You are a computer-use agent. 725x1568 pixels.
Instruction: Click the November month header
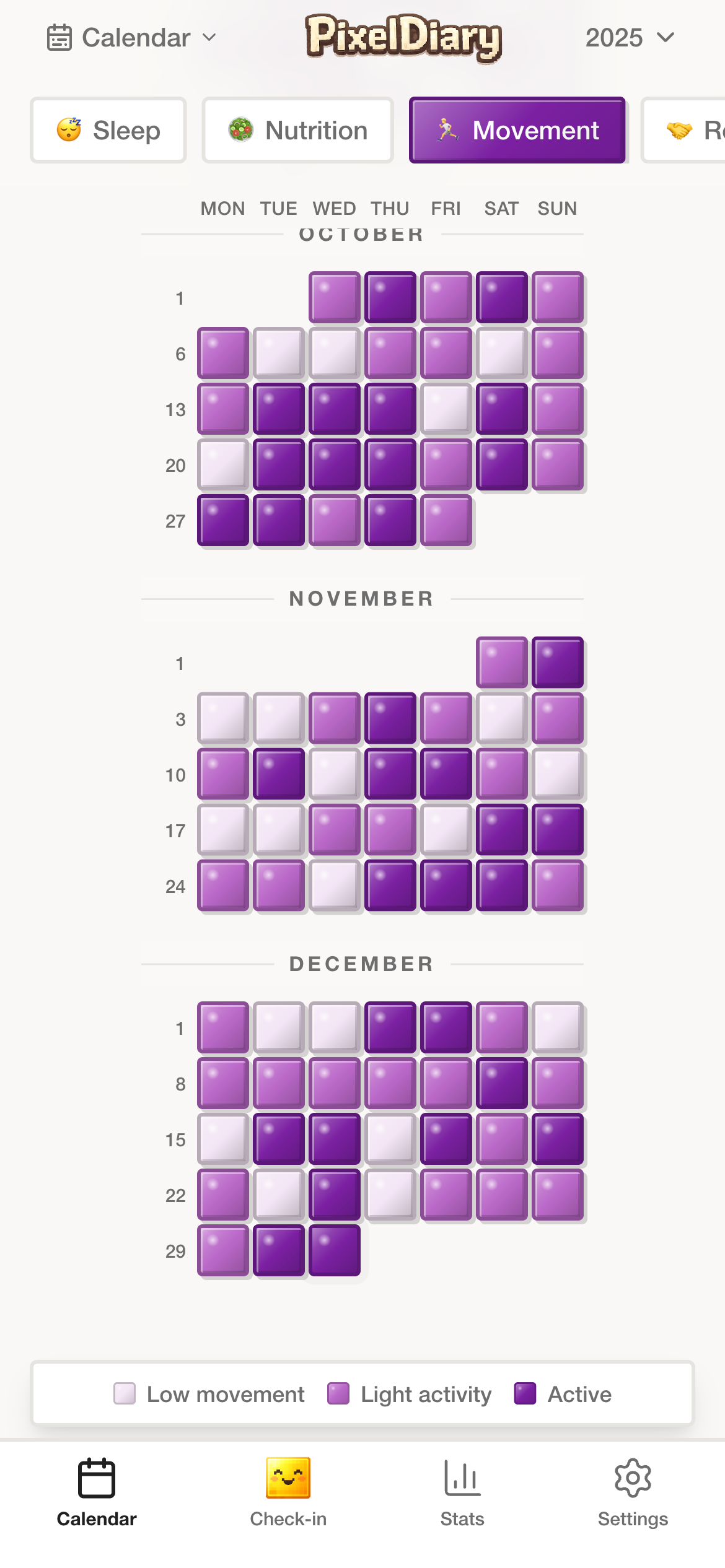pos(361,598)
